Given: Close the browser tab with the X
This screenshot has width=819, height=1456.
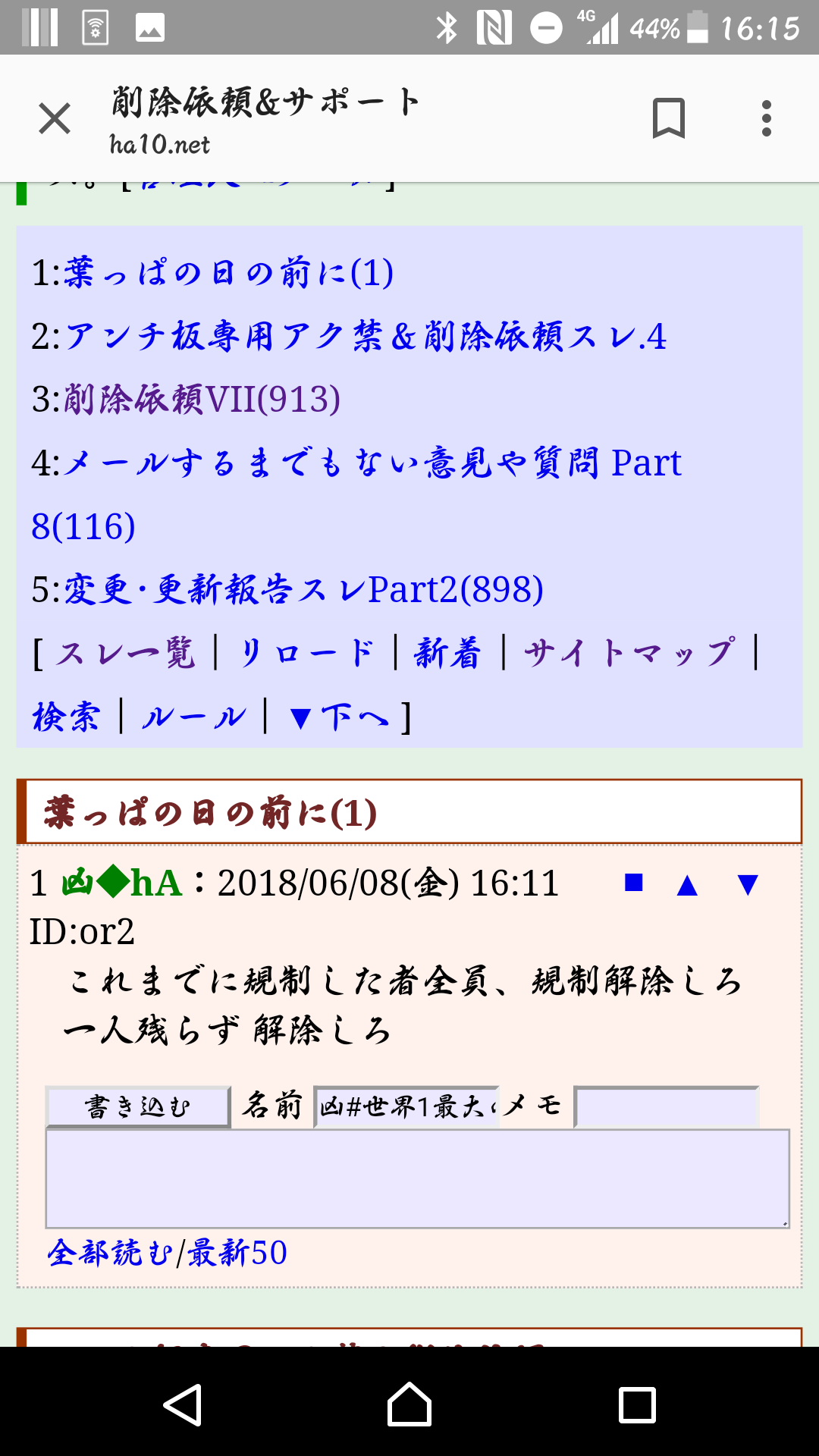Looking at the screenshot, I should pyautogui.click(x=55, y=119).
